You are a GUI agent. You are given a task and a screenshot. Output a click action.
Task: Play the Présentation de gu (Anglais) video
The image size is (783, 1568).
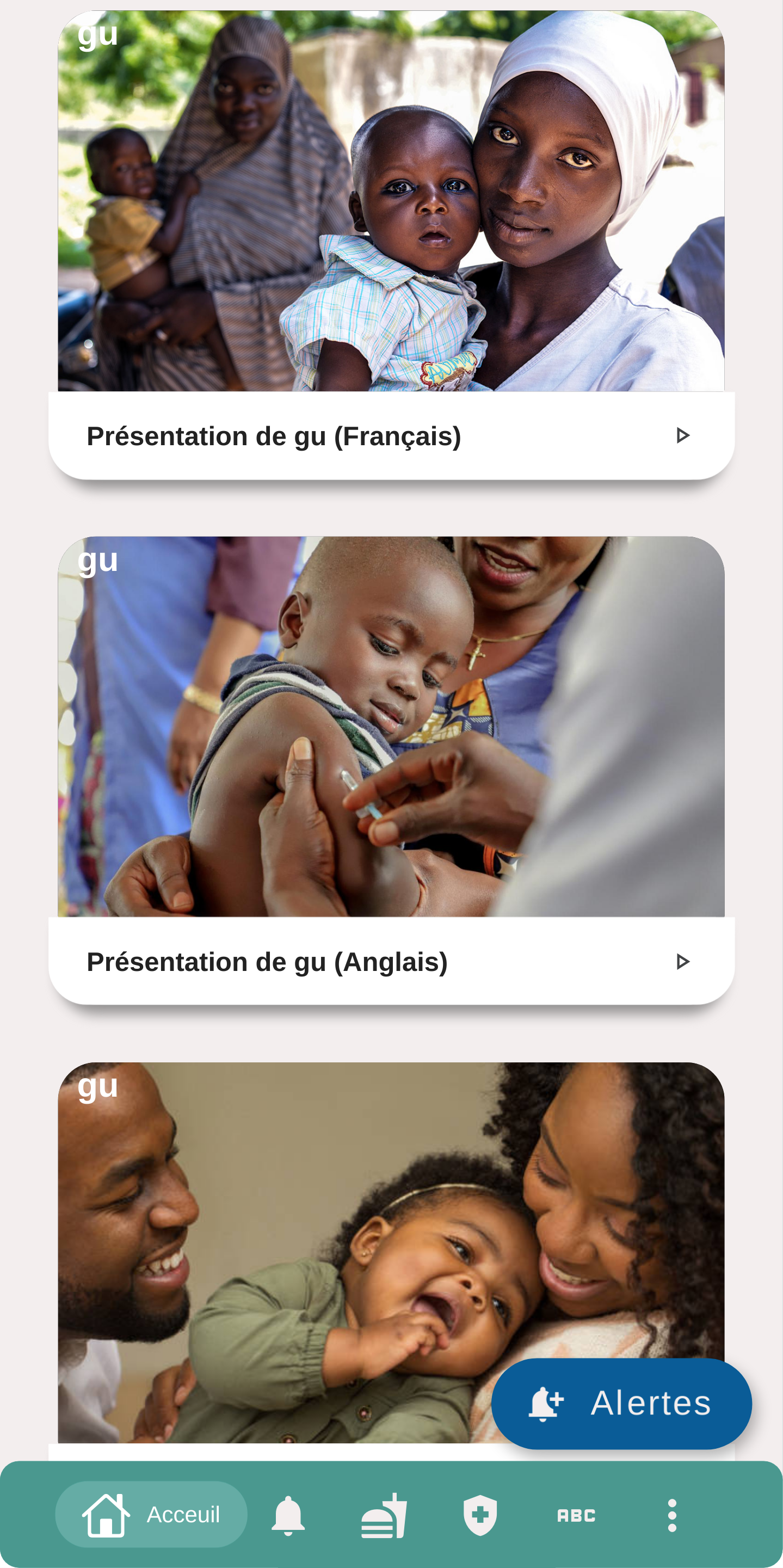coord(683,962)
